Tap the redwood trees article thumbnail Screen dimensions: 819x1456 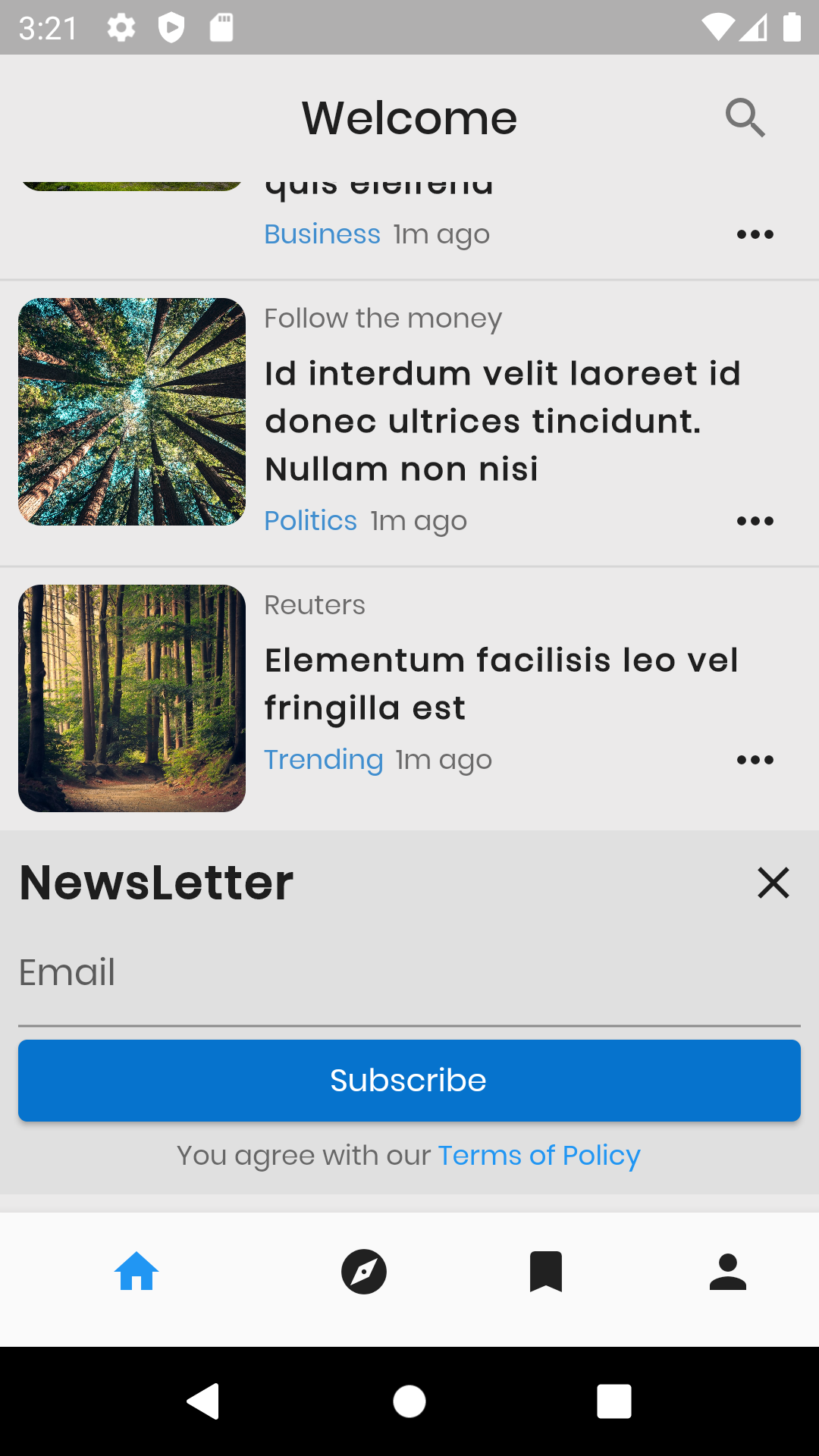coord(132,410)
